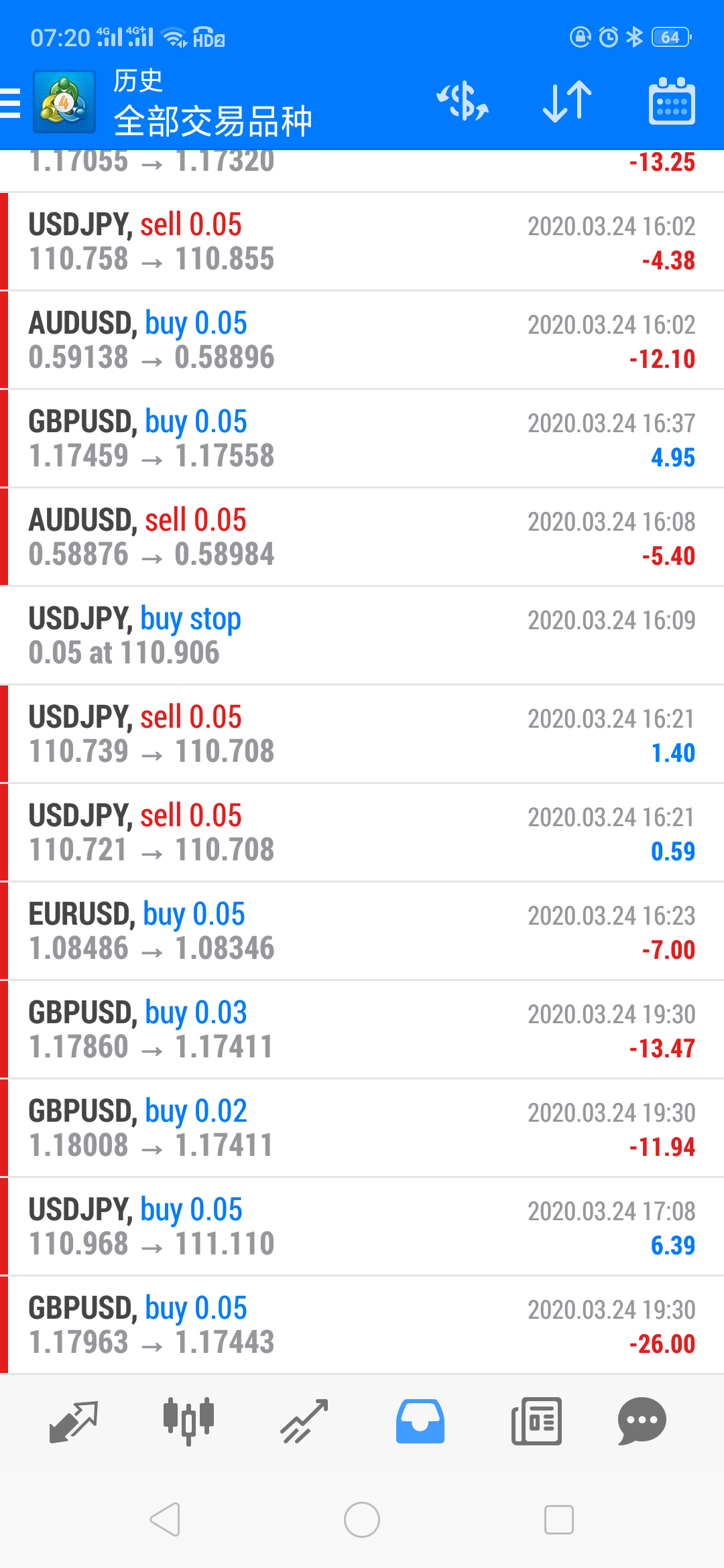
Task: Switch to the Chart tab
Action: click(x=188, y=1421)
